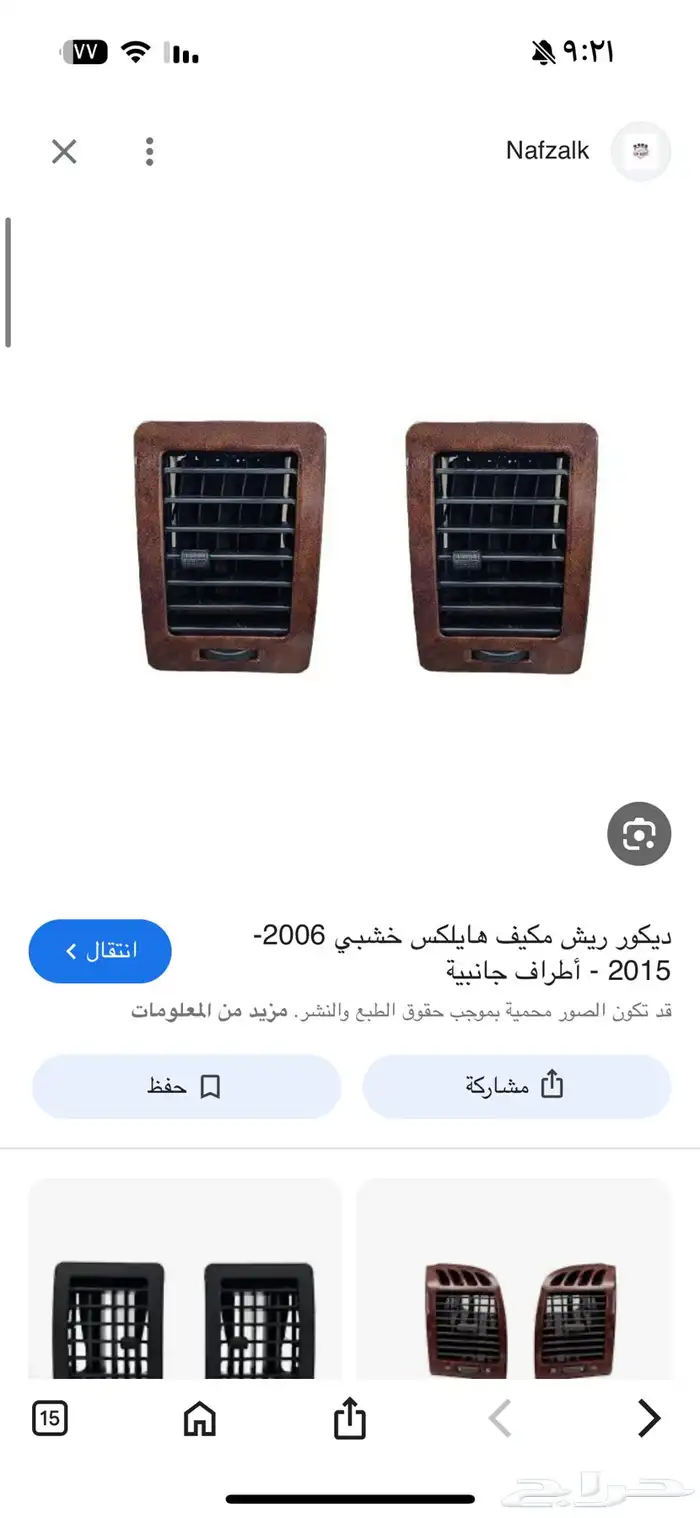Go to the browser home page
This screenshot has width=700, height=1518.
pos(200,1418)
